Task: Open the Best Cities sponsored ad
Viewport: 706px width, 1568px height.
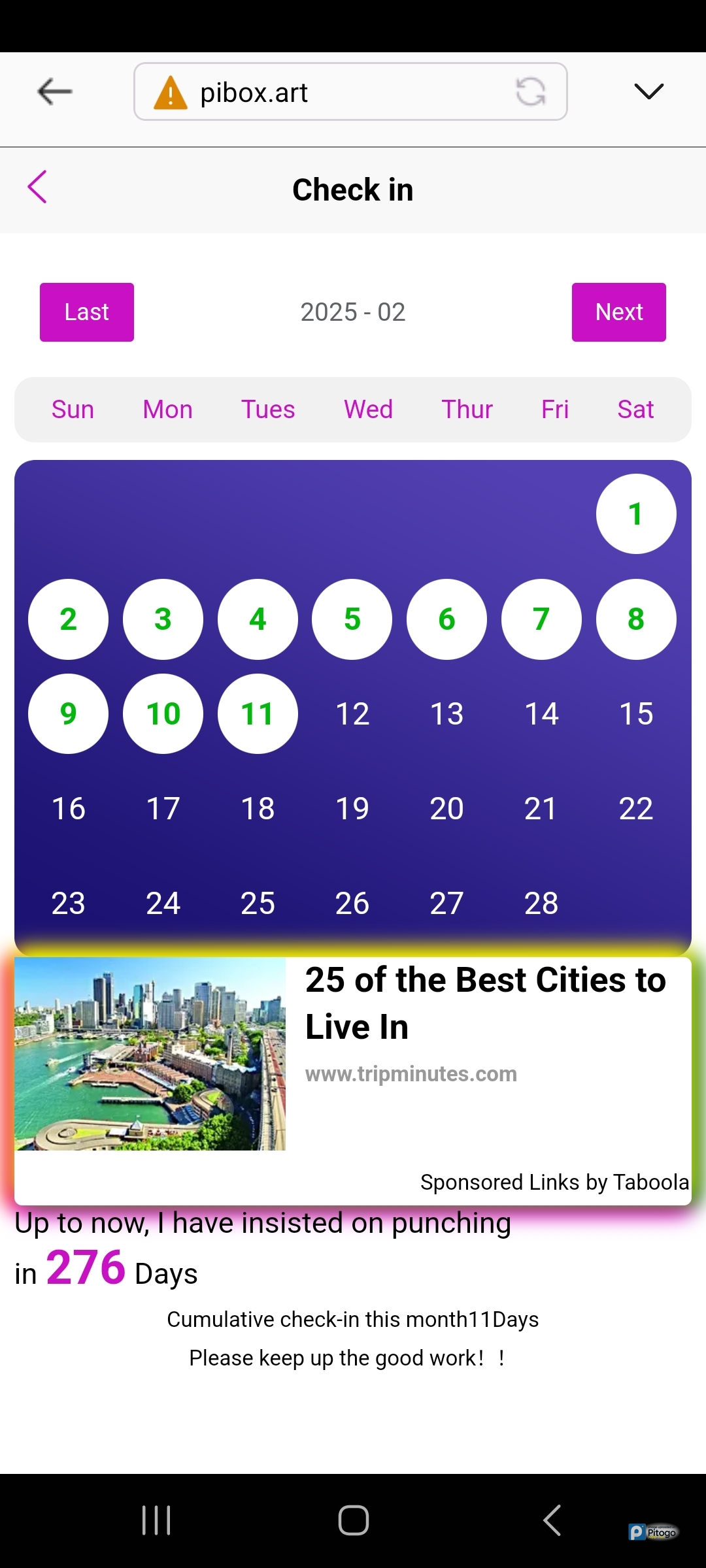Action: [484, 1003]
